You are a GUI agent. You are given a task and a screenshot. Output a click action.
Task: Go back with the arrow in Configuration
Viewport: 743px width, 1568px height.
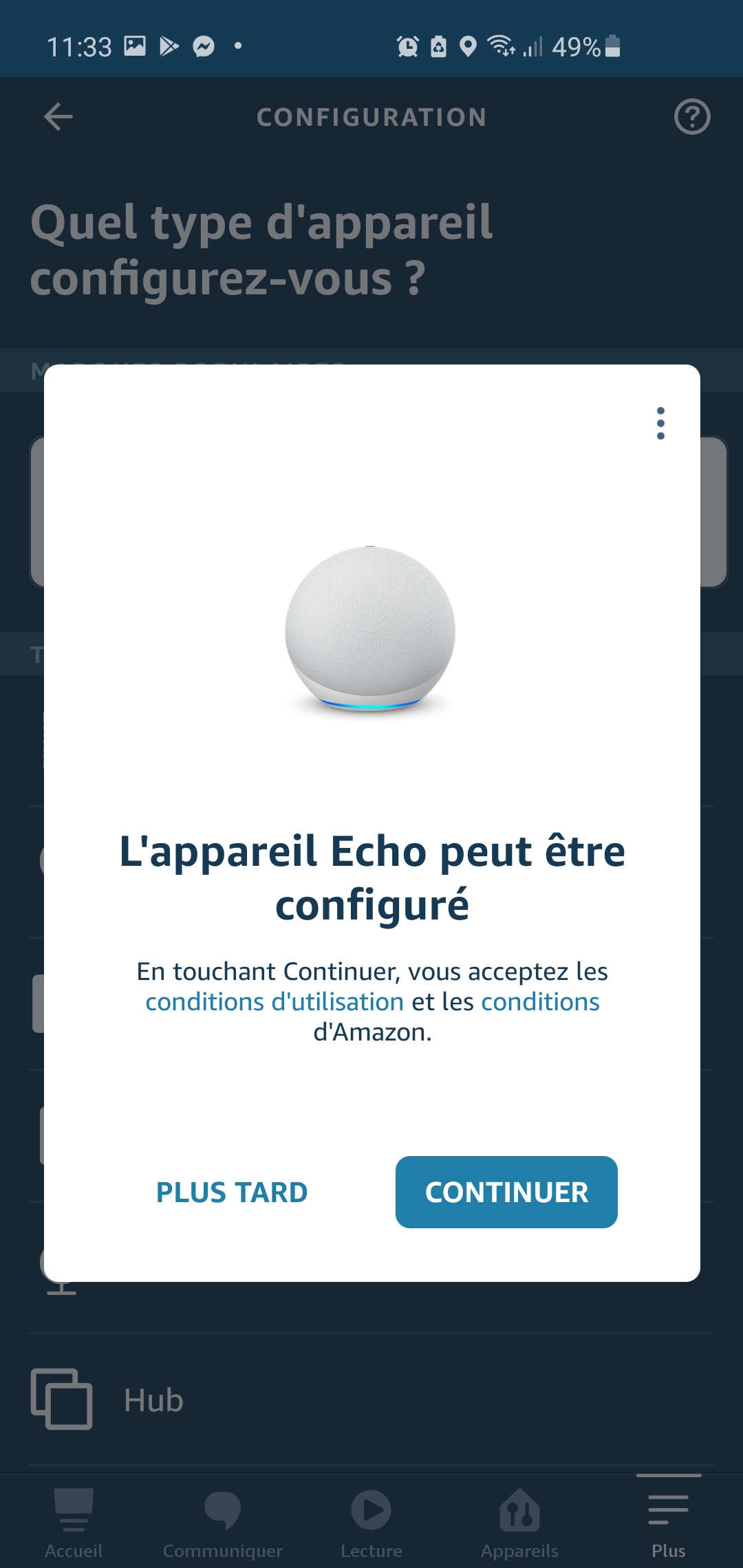[x=58, y=116]
